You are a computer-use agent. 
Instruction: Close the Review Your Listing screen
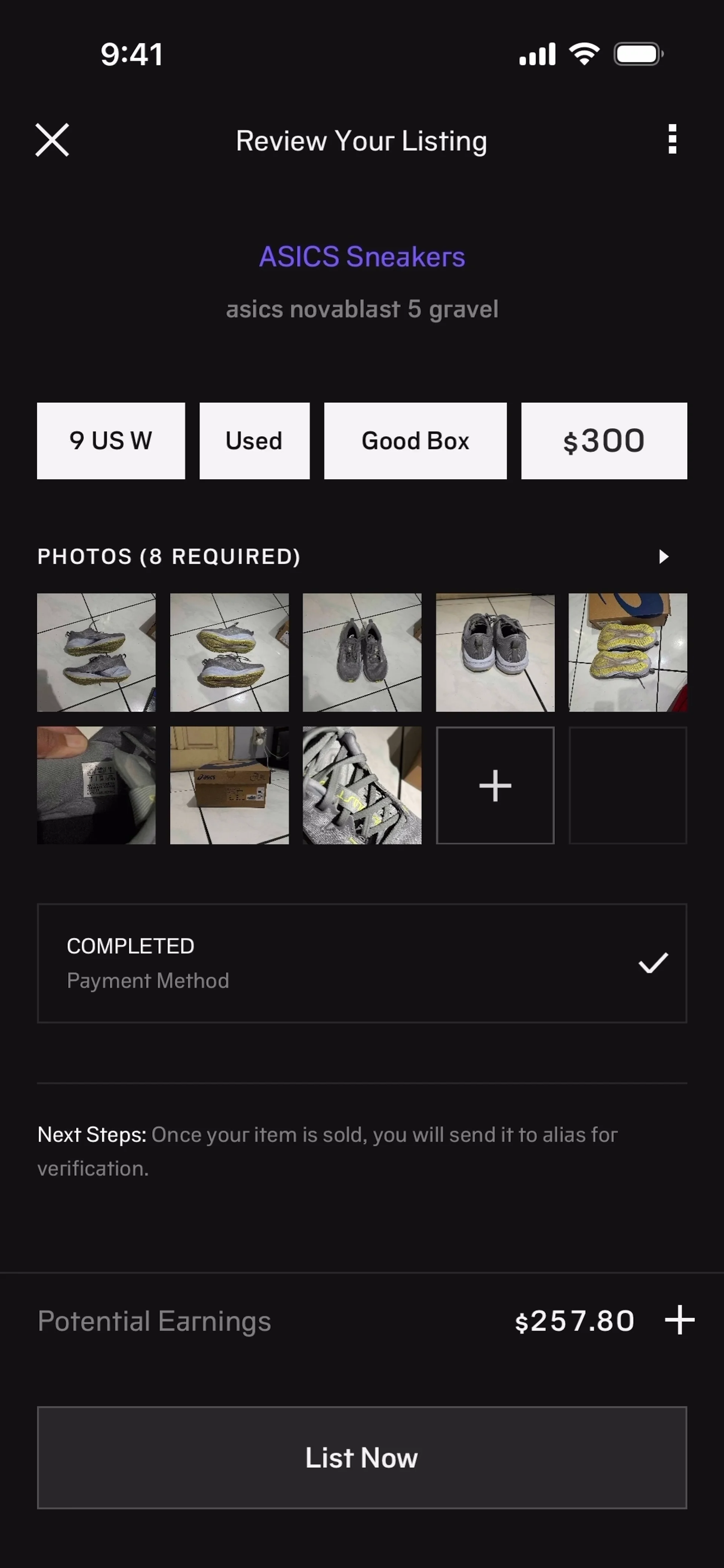click(52, 140)
